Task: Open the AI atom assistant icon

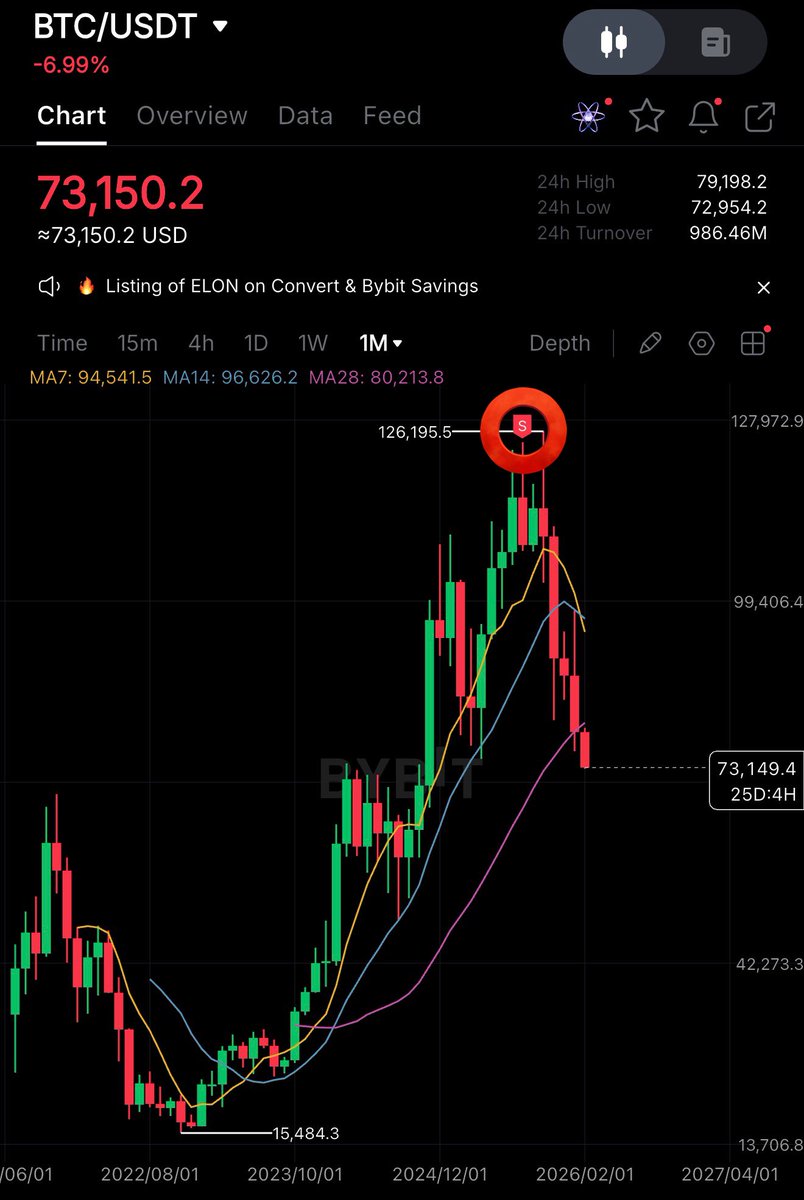Action: tap(589, 117)
